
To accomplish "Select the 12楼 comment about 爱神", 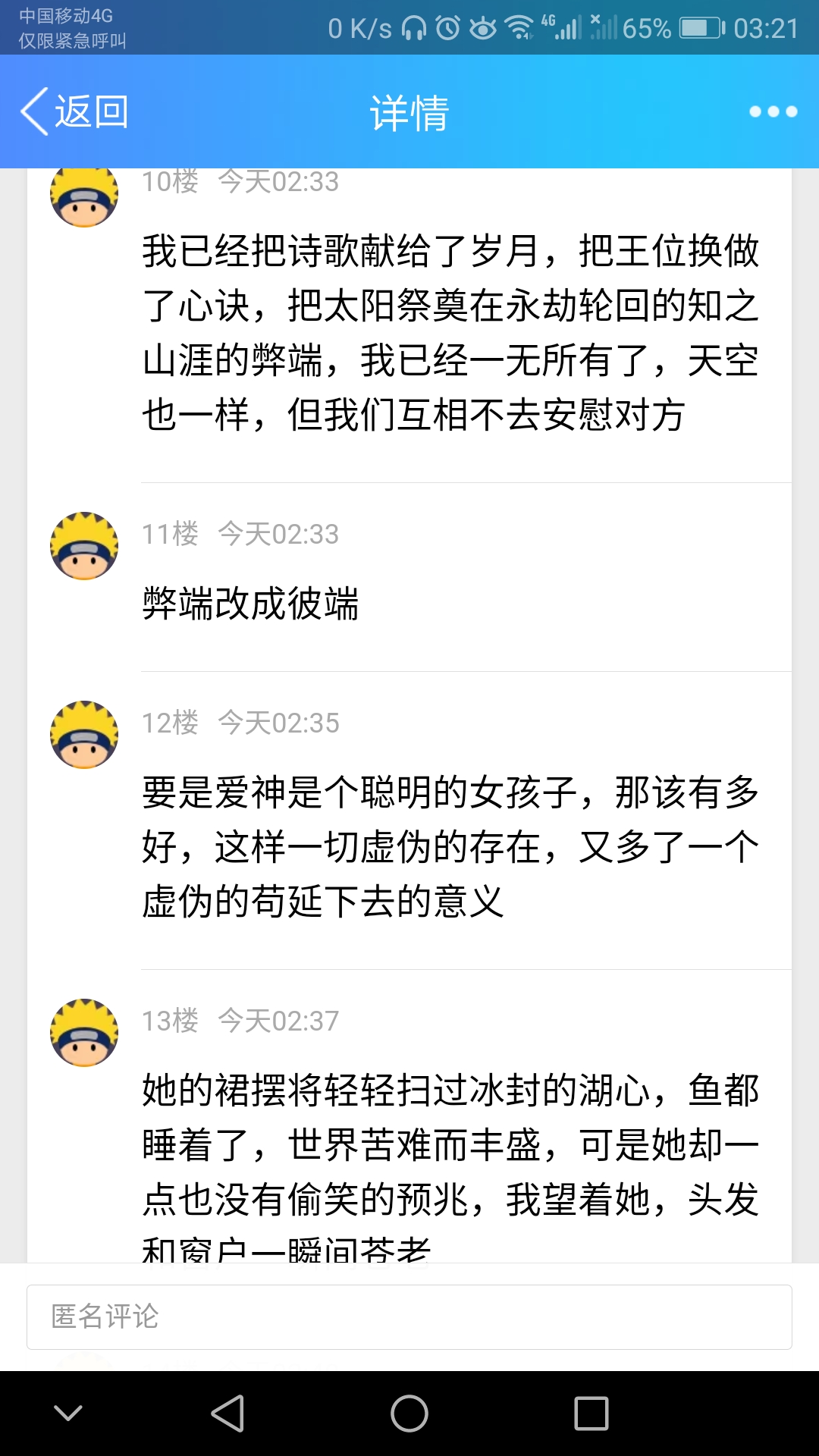I will pos(450,846).
